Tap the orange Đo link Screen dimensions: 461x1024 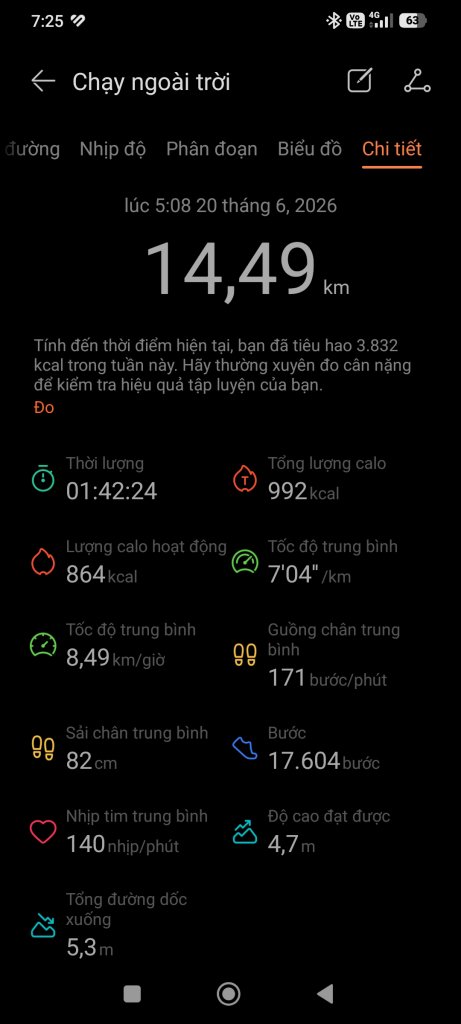click(x=44, y=408)
